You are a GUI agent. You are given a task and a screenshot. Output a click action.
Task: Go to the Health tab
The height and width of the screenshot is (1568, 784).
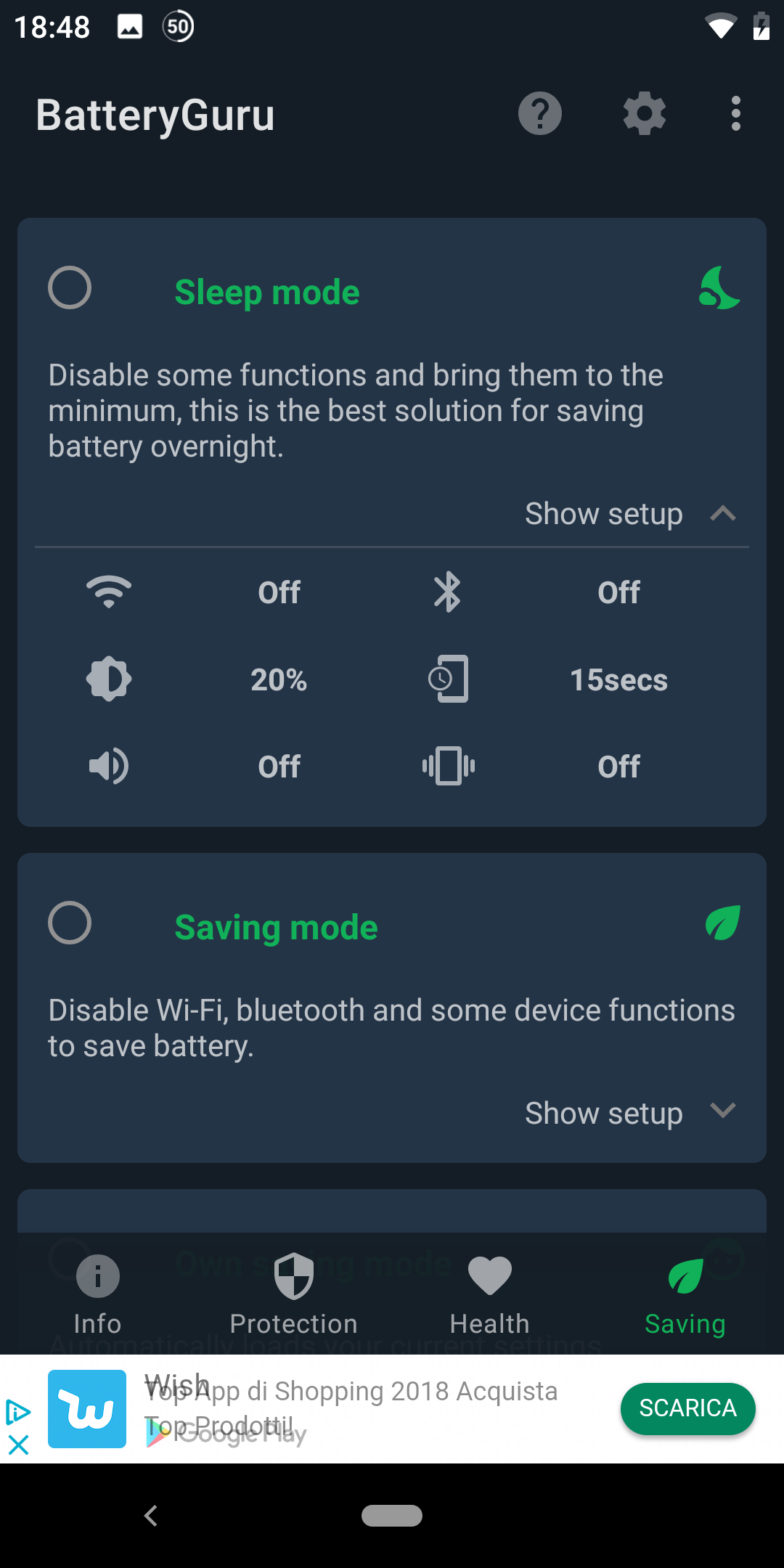(490, 1294)
